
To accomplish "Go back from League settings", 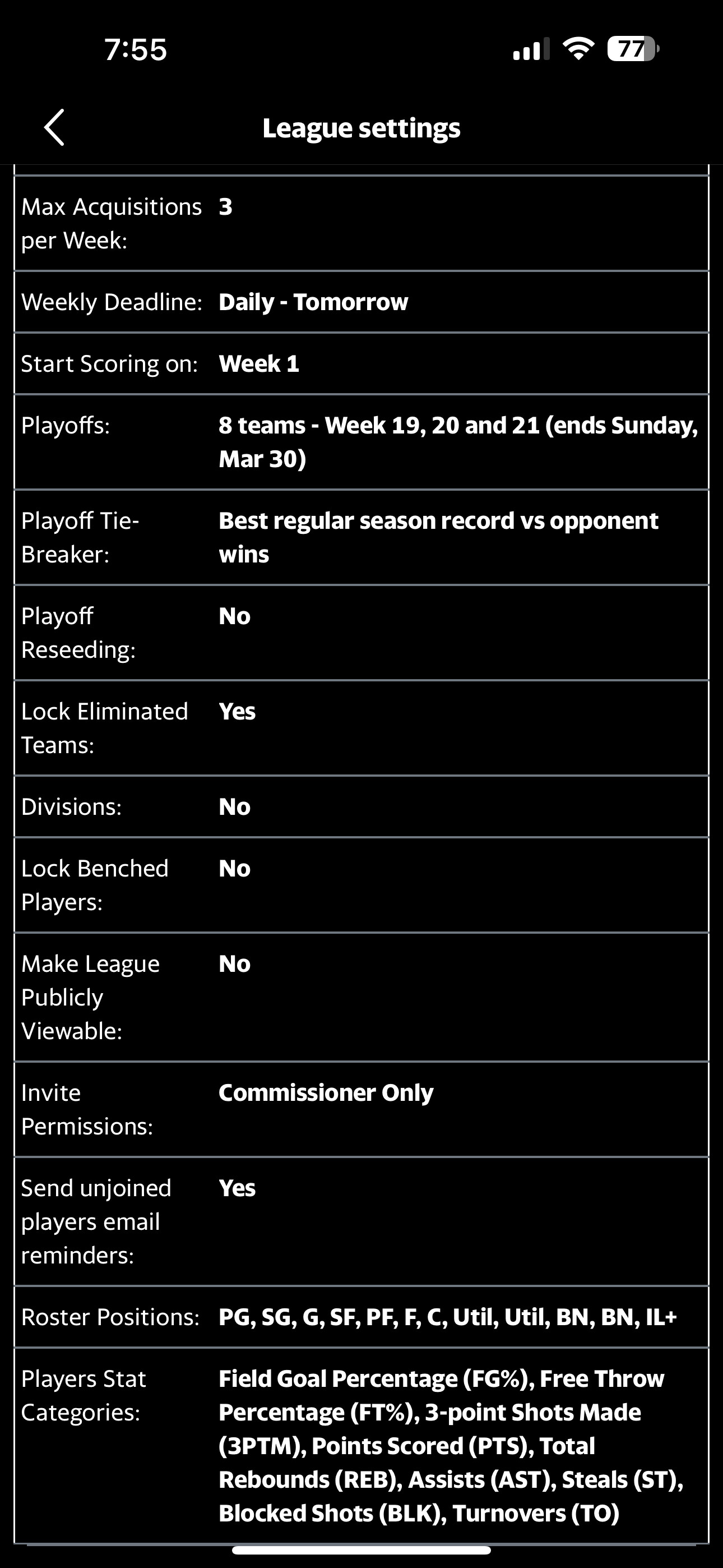I will pos(54,128).
